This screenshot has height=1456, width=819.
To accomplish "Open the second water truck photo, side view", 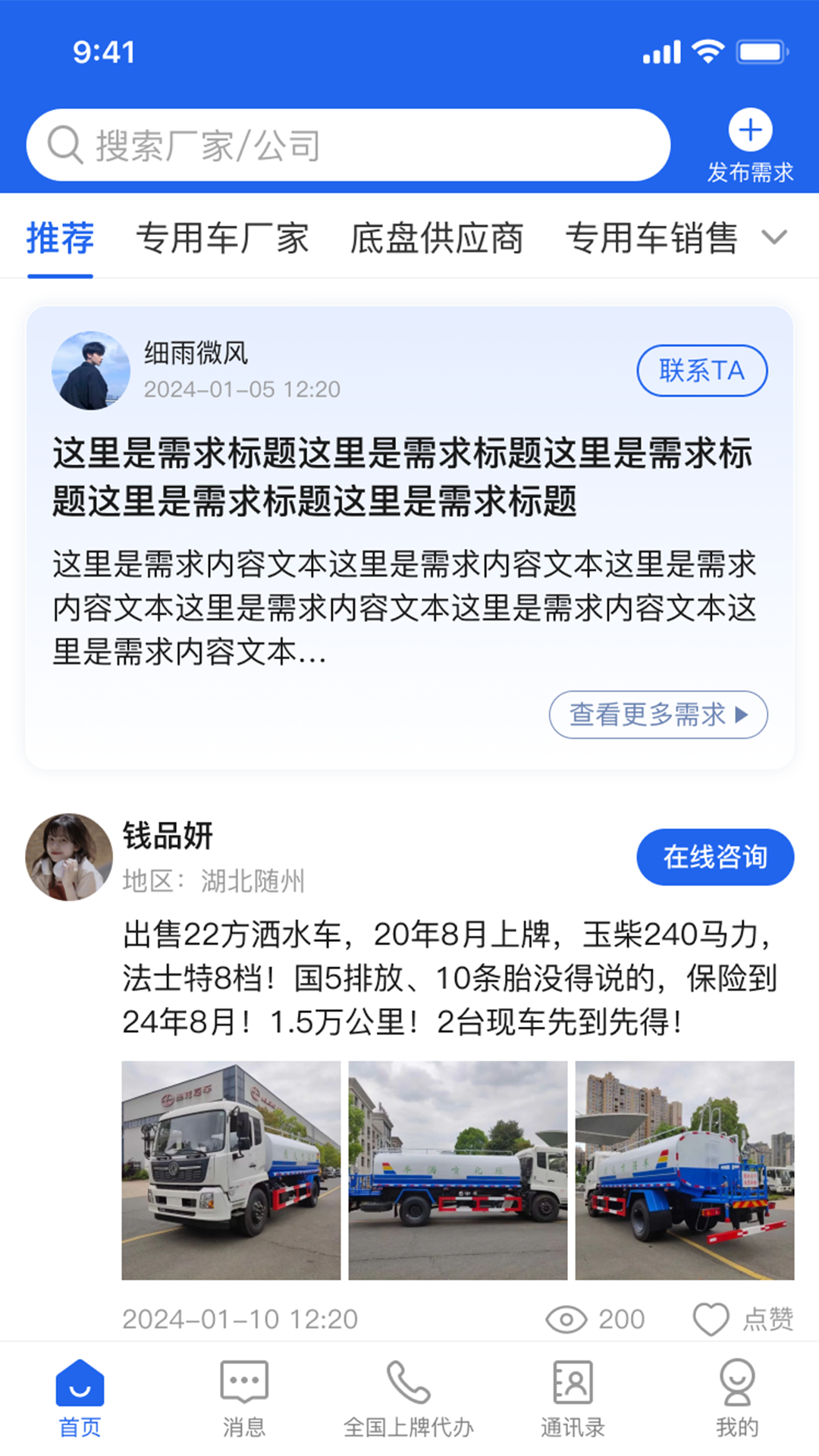I will (458, 1170).
